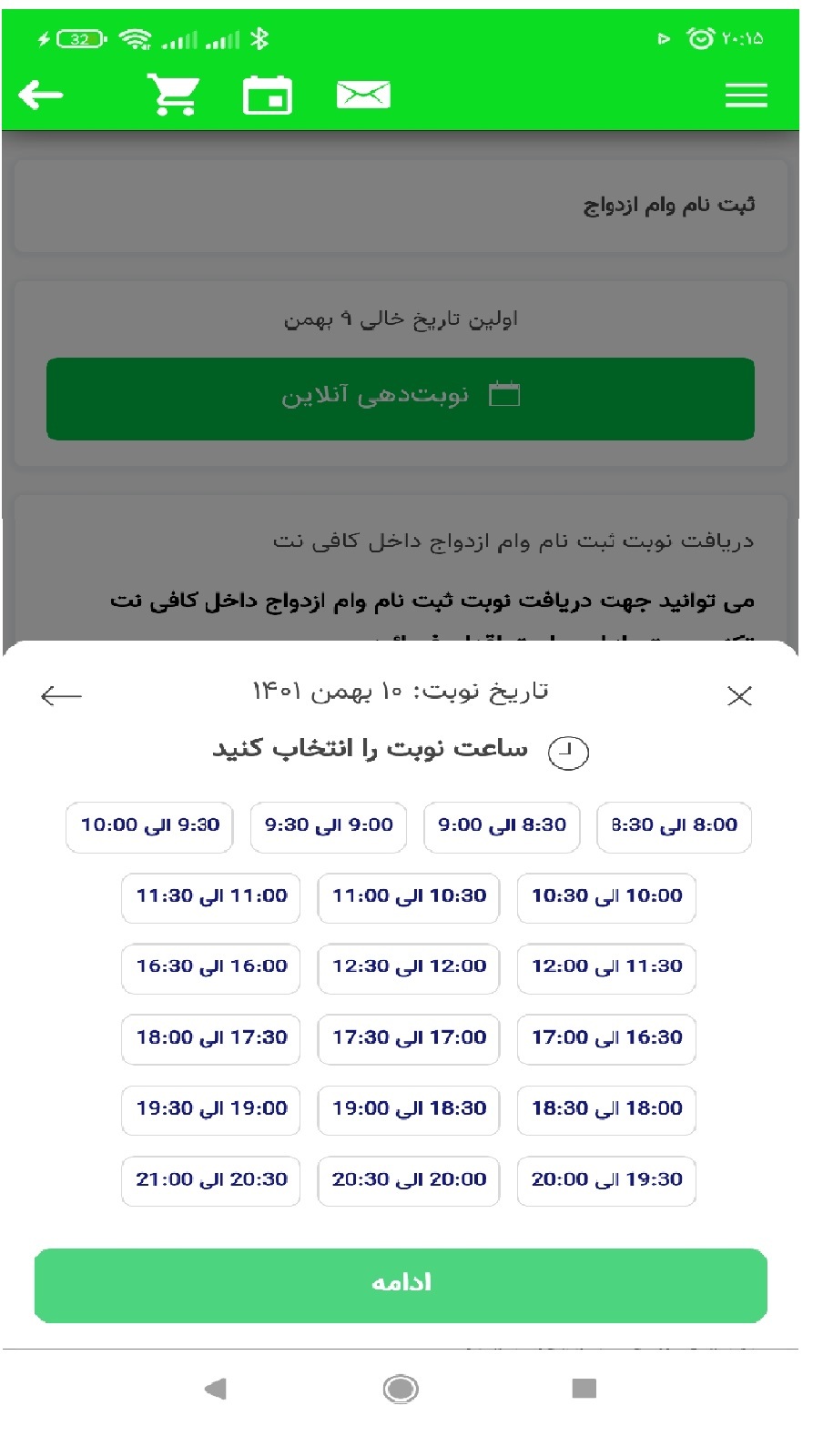Tap the Android home navigation button

coord(401,1389)
